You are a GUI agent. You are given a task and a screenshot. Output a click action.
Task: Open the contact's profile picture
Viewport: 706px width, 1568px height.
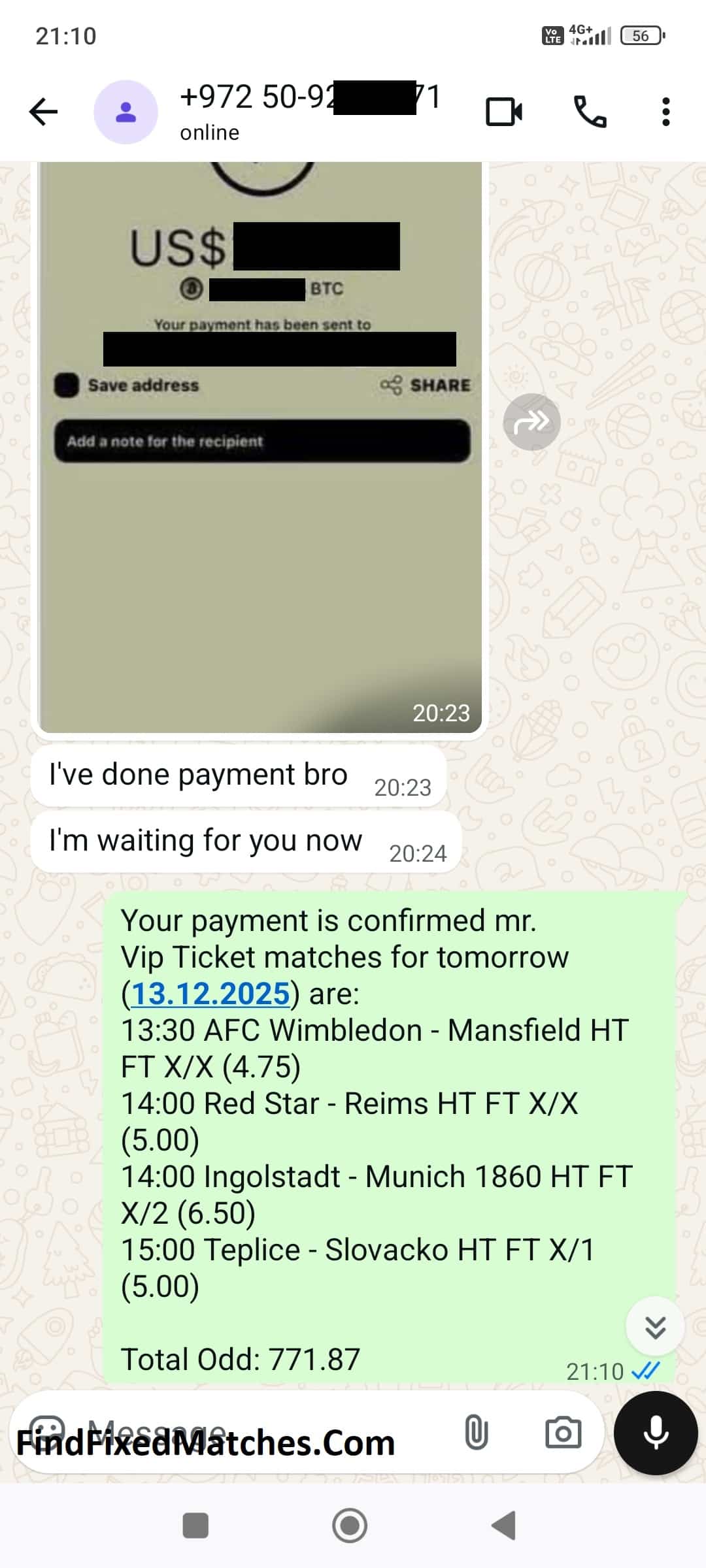(x=126, y=112)
